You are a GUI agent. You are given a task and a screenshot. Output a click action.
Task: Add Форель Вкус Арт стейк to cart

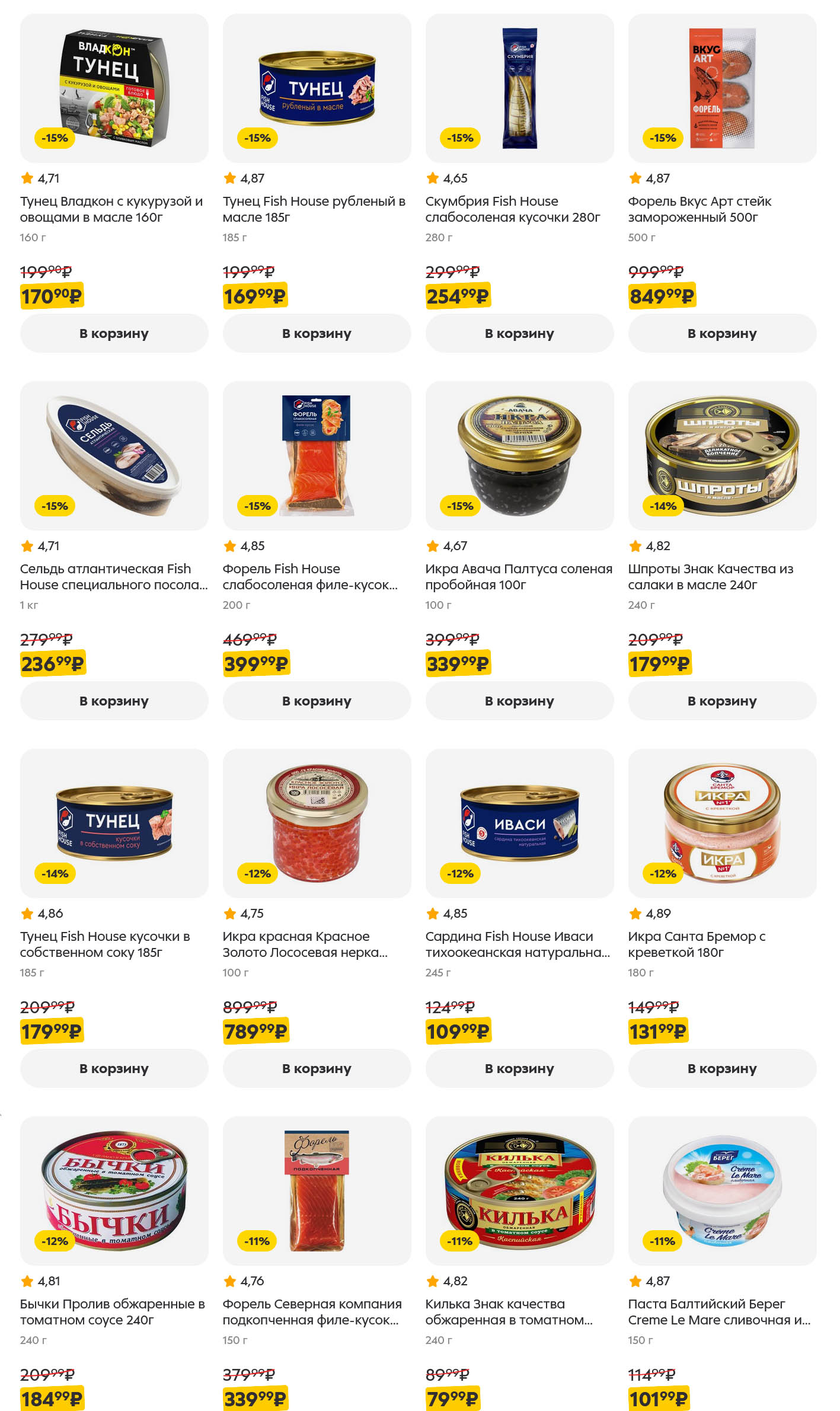click(x=722, y=333)
